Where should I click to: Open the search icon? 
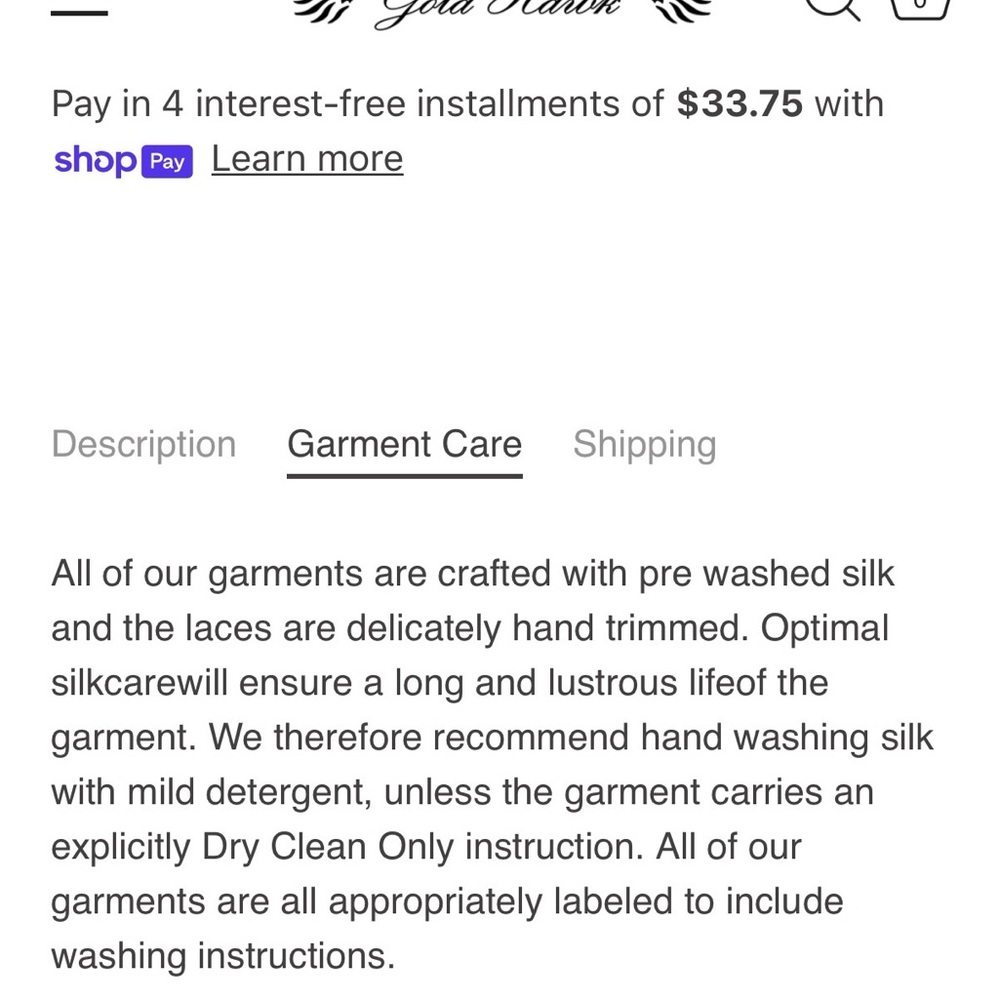(832, 8)
